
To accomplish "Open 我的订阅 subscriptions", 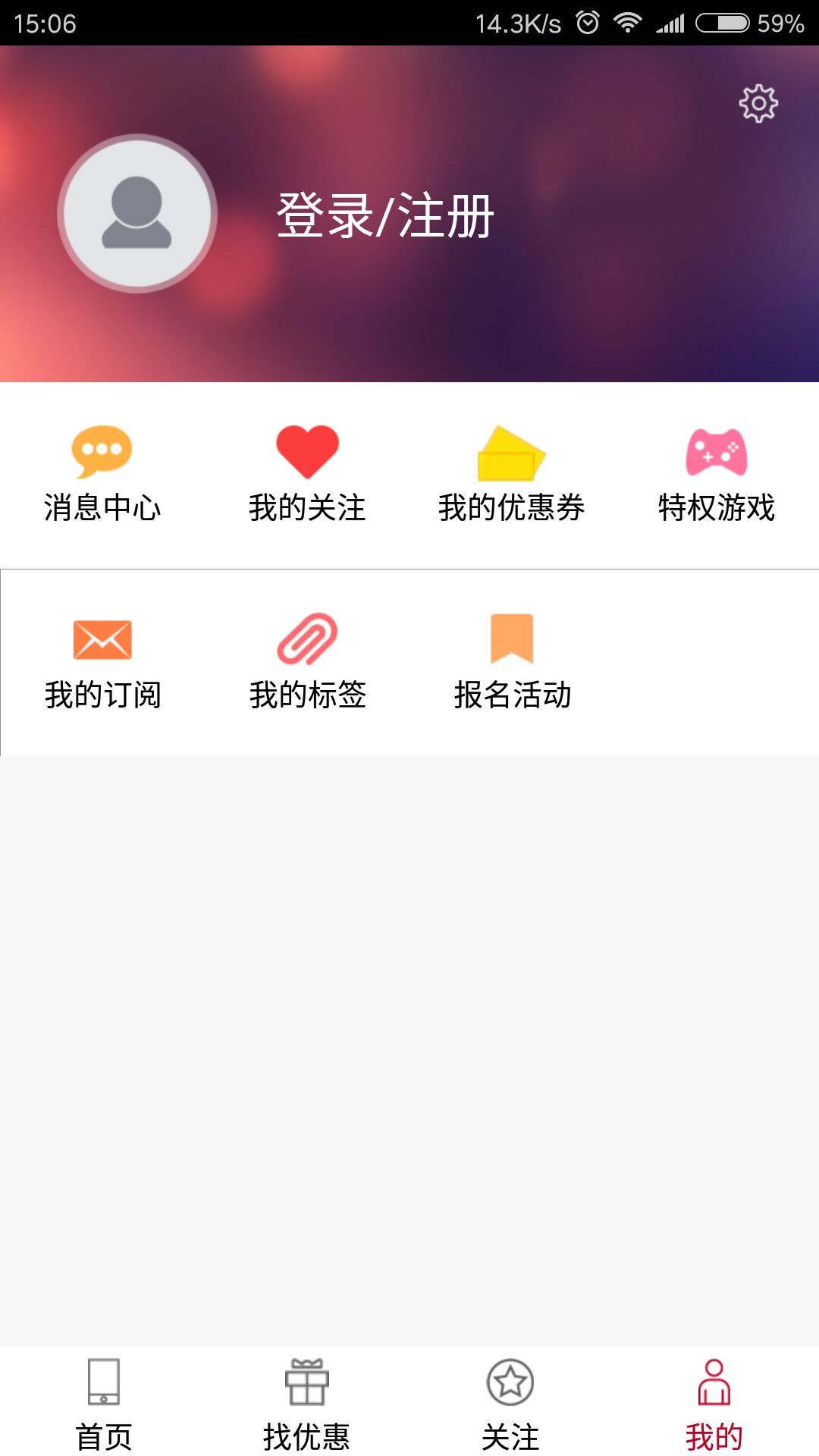I will pyautogui.click(x=102, y=662).
